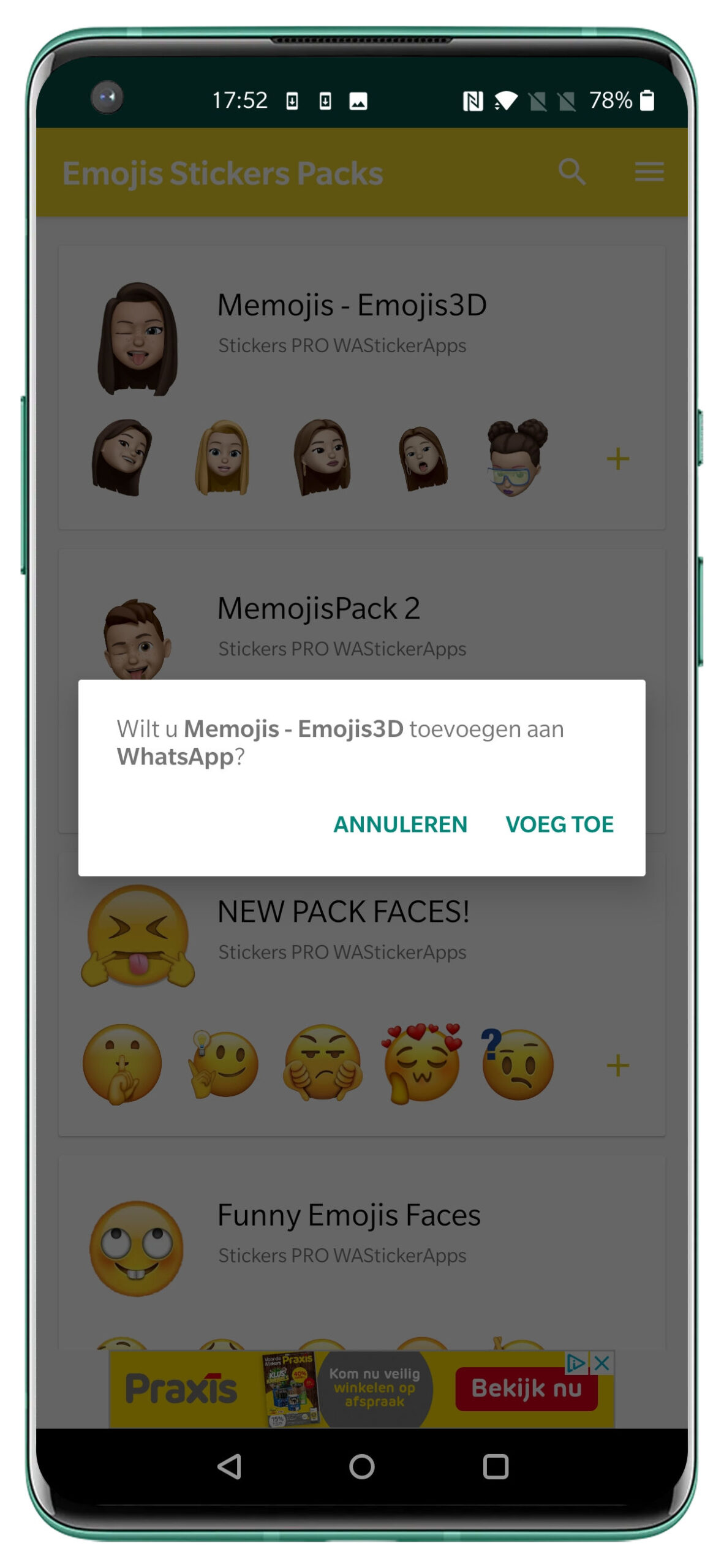The width and height of the screenshot is (724, 1568).
Task: Open the search icon in app bar
Action: click(x=571, y=171)
